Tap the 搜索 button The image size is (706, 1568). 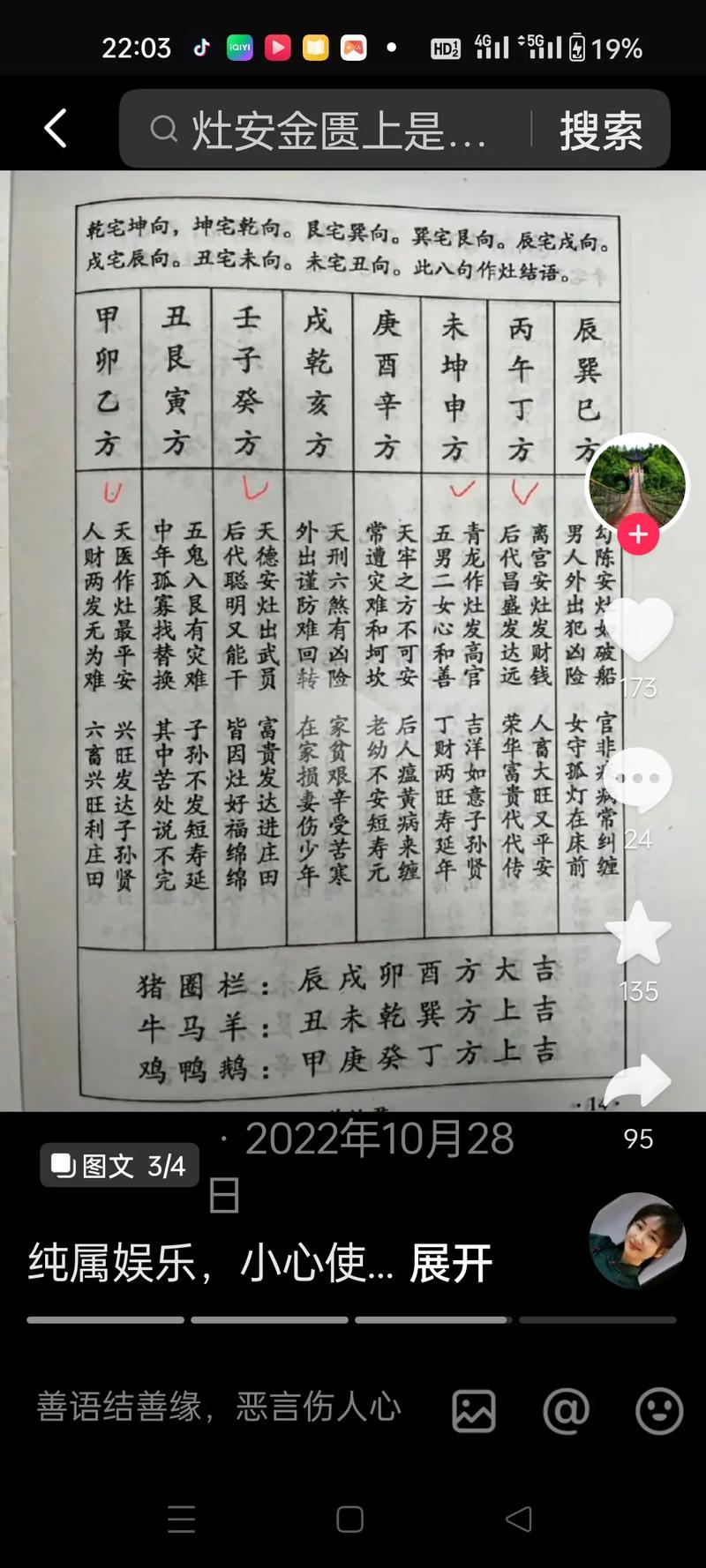(x=601, y=131)
